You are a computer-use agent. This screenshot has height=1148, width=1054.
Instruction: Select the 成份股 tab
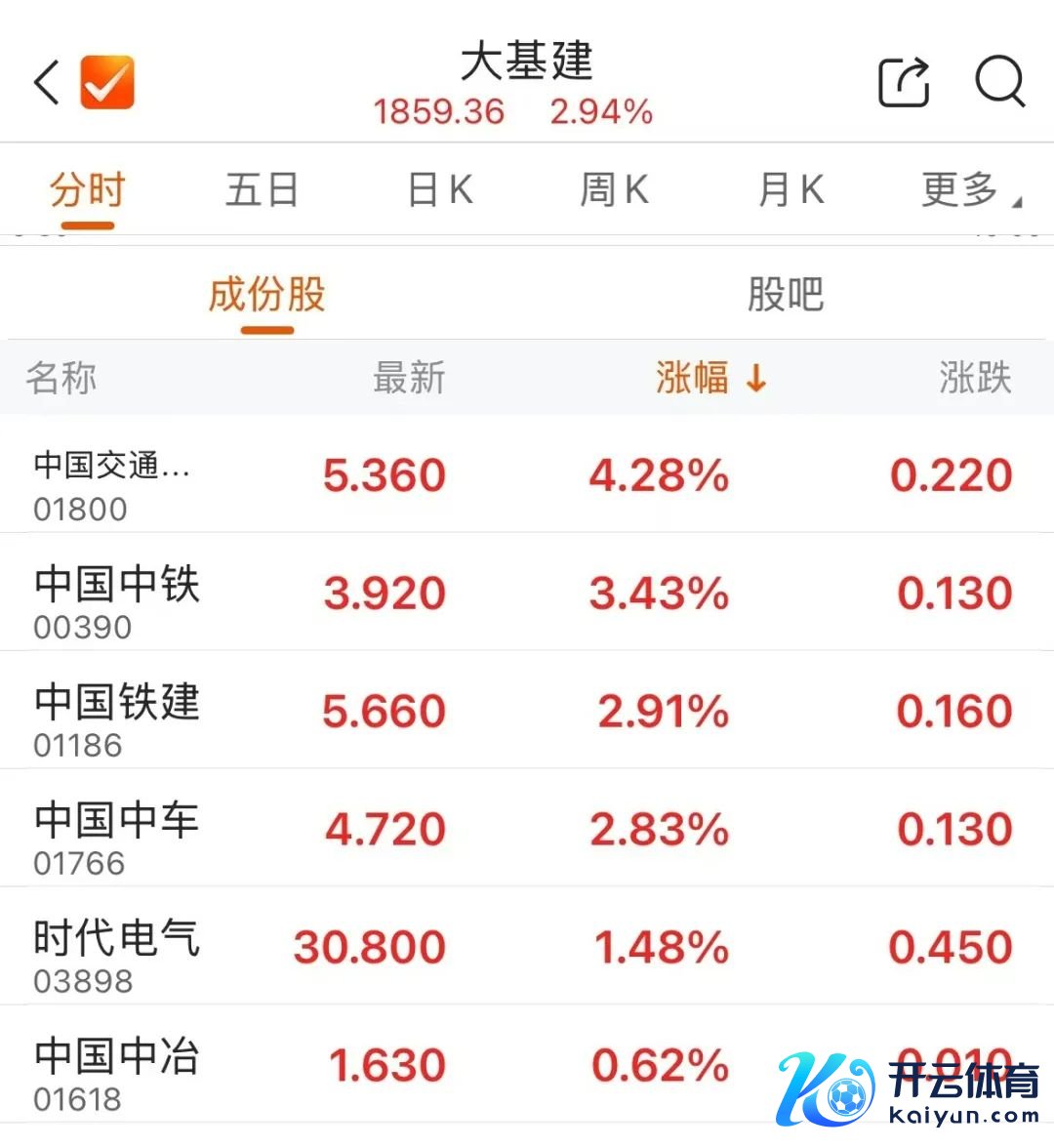point(266,295)
